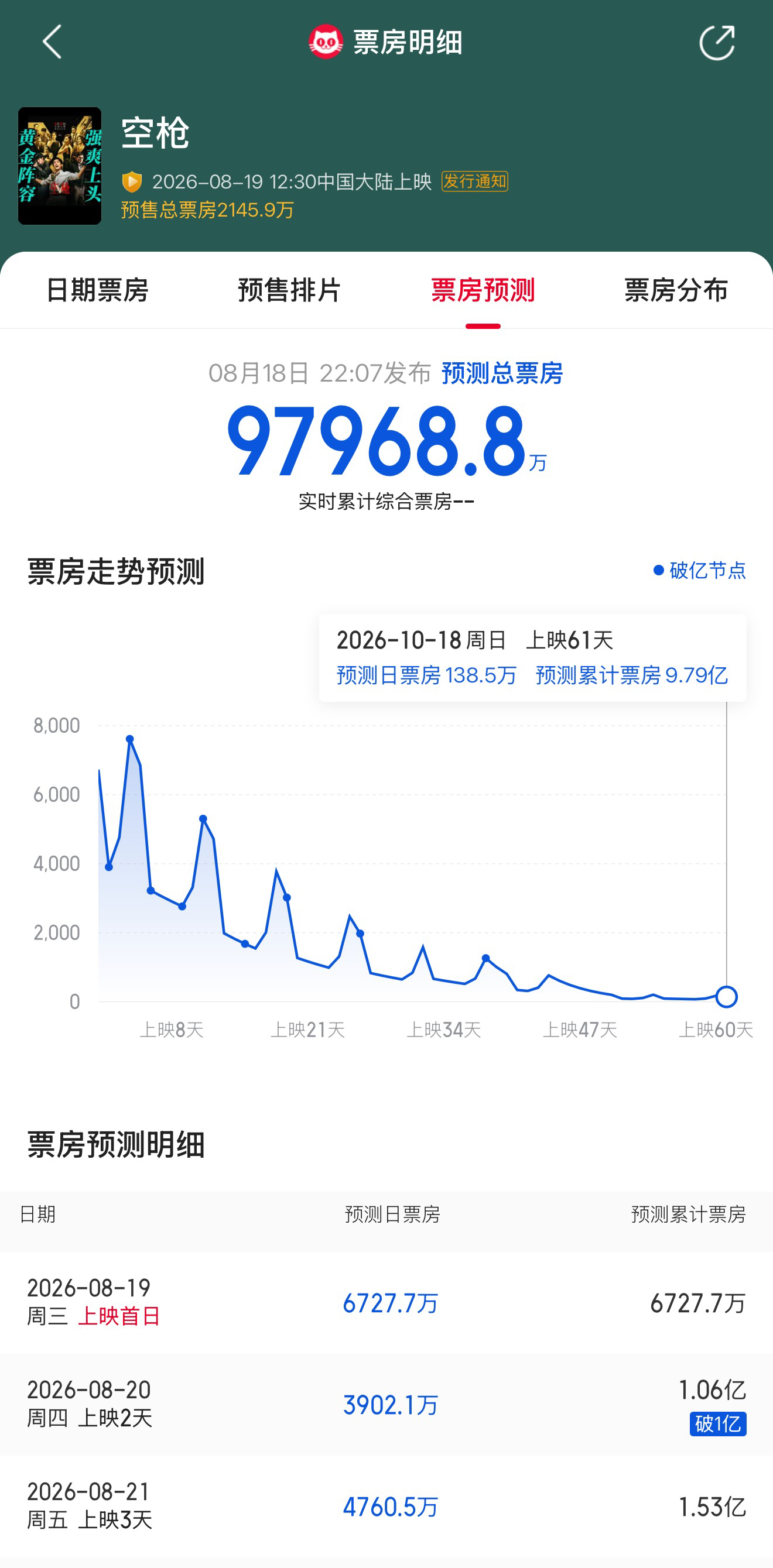Viewport: 773px width, 1568px height.
Task: Switch to the 日期票房 tab
Action: [97, 290]
